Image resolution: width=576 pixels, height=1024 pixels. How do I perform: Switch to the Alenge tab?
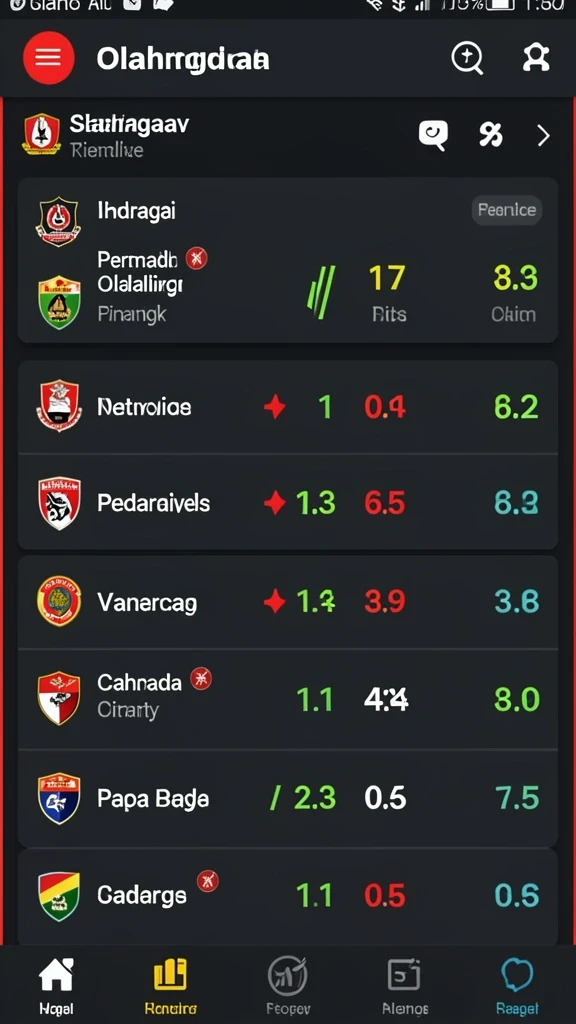(x=404, y=986)
